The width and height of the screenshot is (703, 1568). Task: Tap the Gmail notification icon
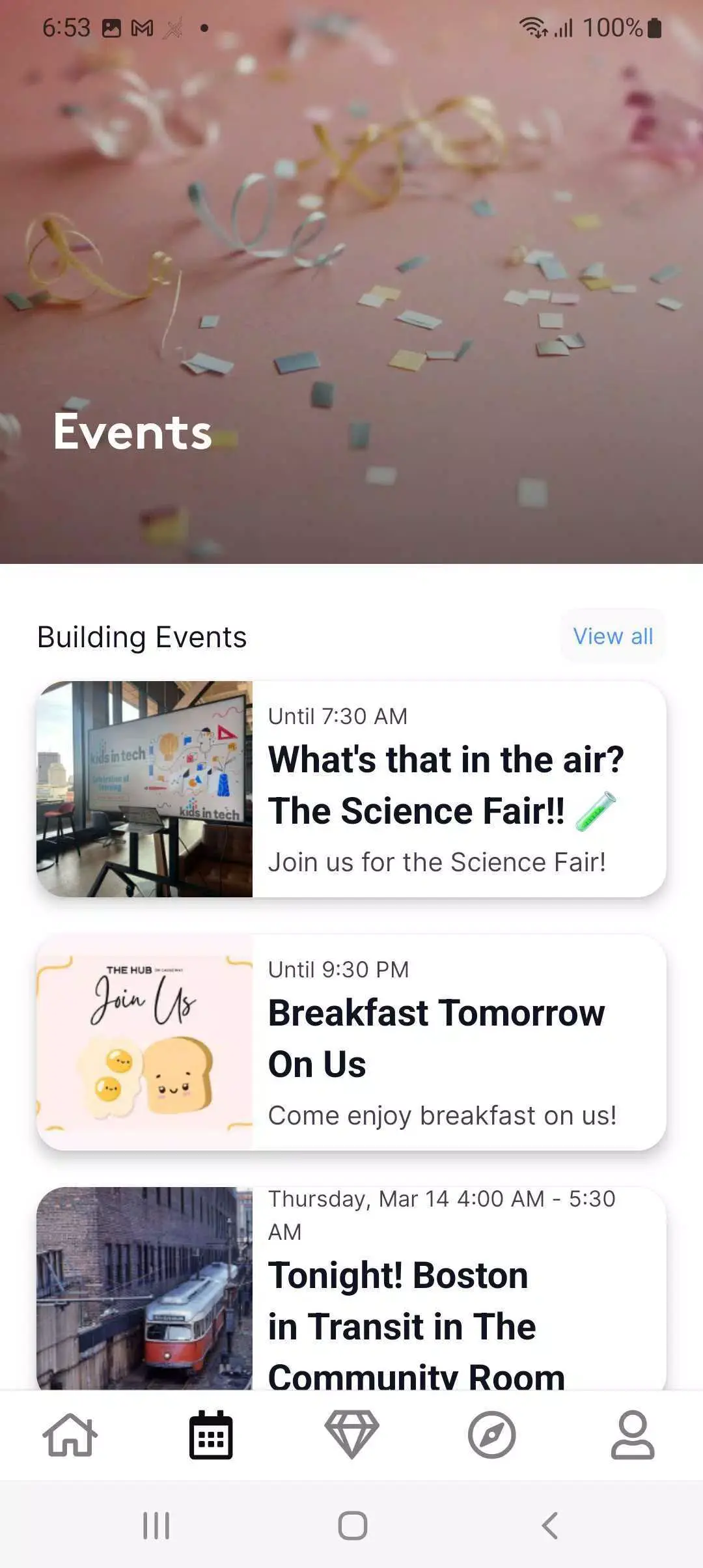142,27
